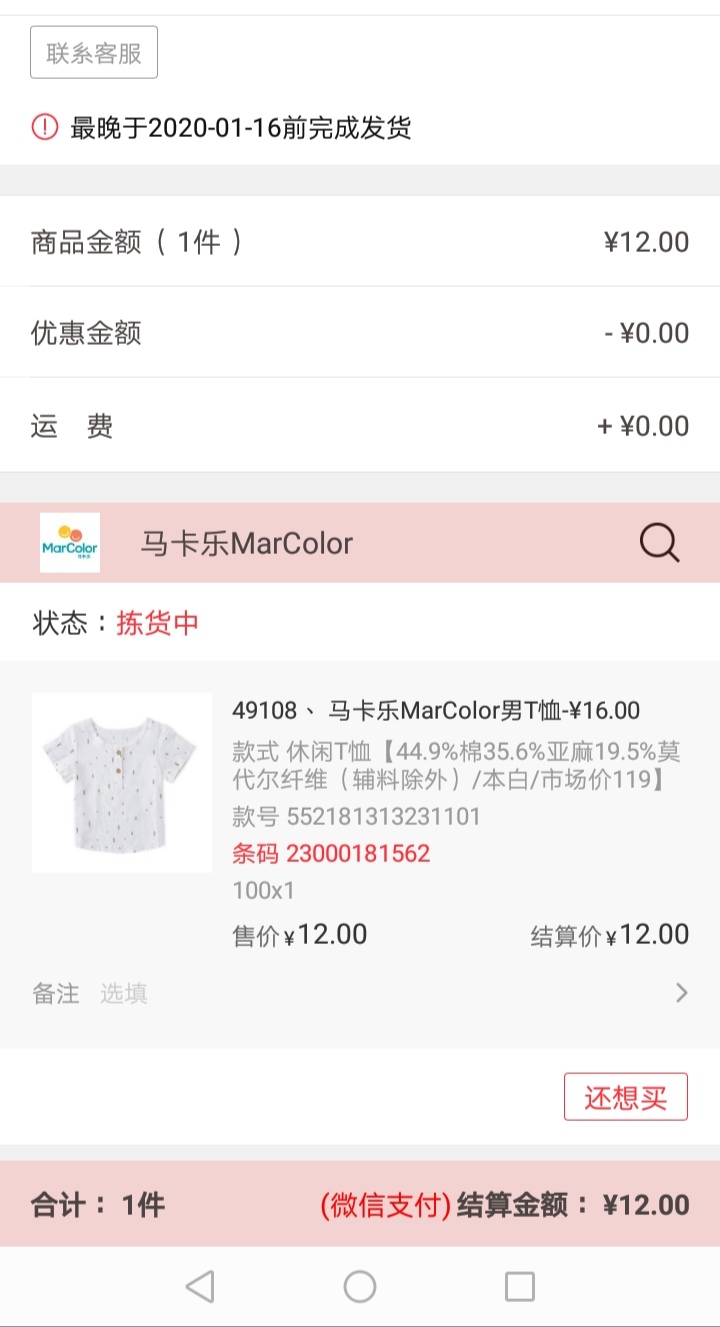Click the MarColor brand logo
The width and height of the screenshot is (720, 1327).
click(x=70, y=542)
